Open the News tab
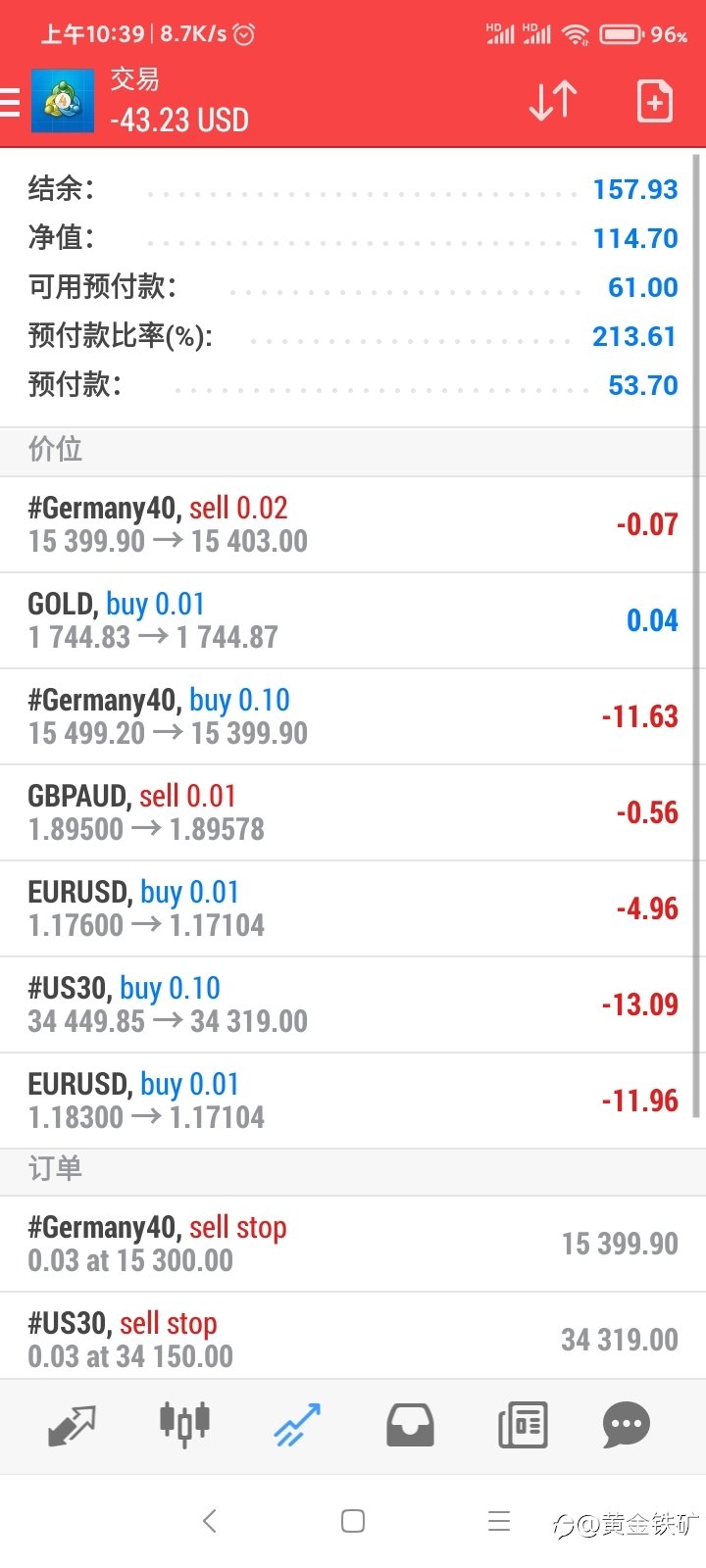Viewport: 706px width, 1568px height. tap(523, 1425)
